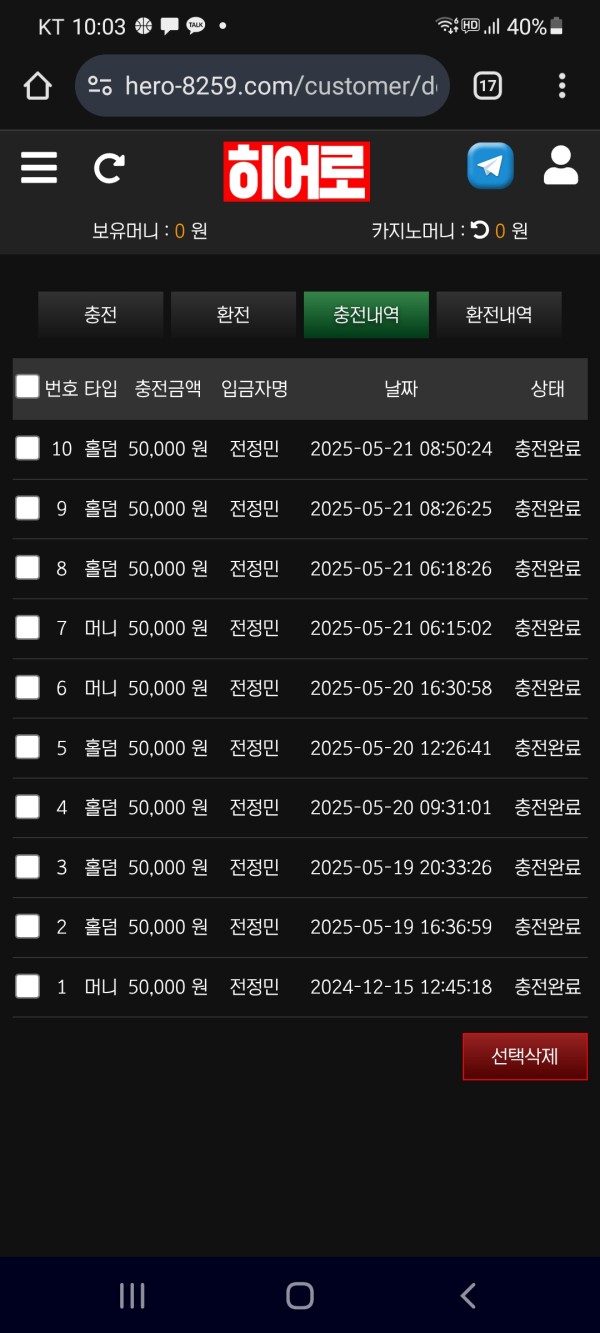Check the select-all box in table header
The image size is (600, 1333).
click(x=27, y=387)
